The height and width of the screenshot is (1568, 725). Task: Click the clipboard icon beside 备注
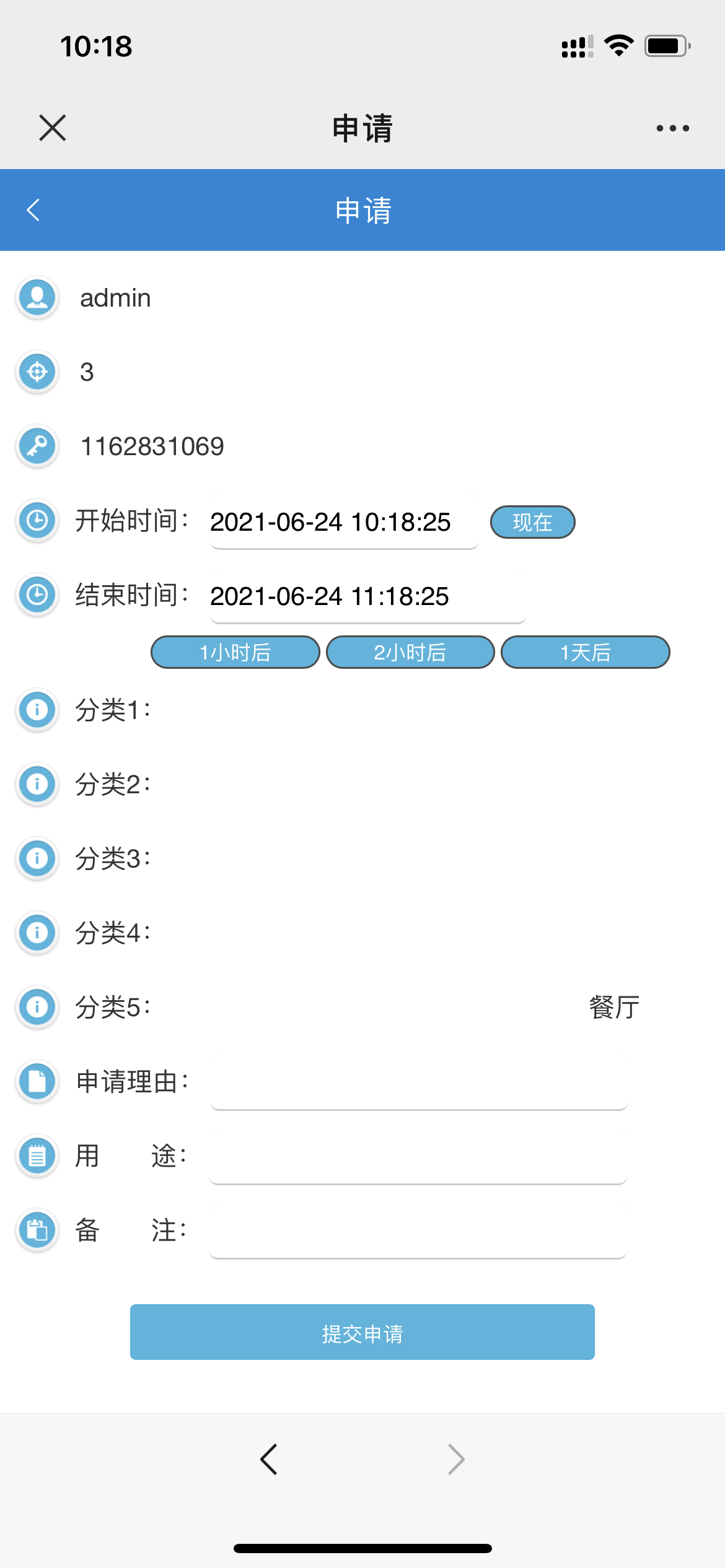37,1230
